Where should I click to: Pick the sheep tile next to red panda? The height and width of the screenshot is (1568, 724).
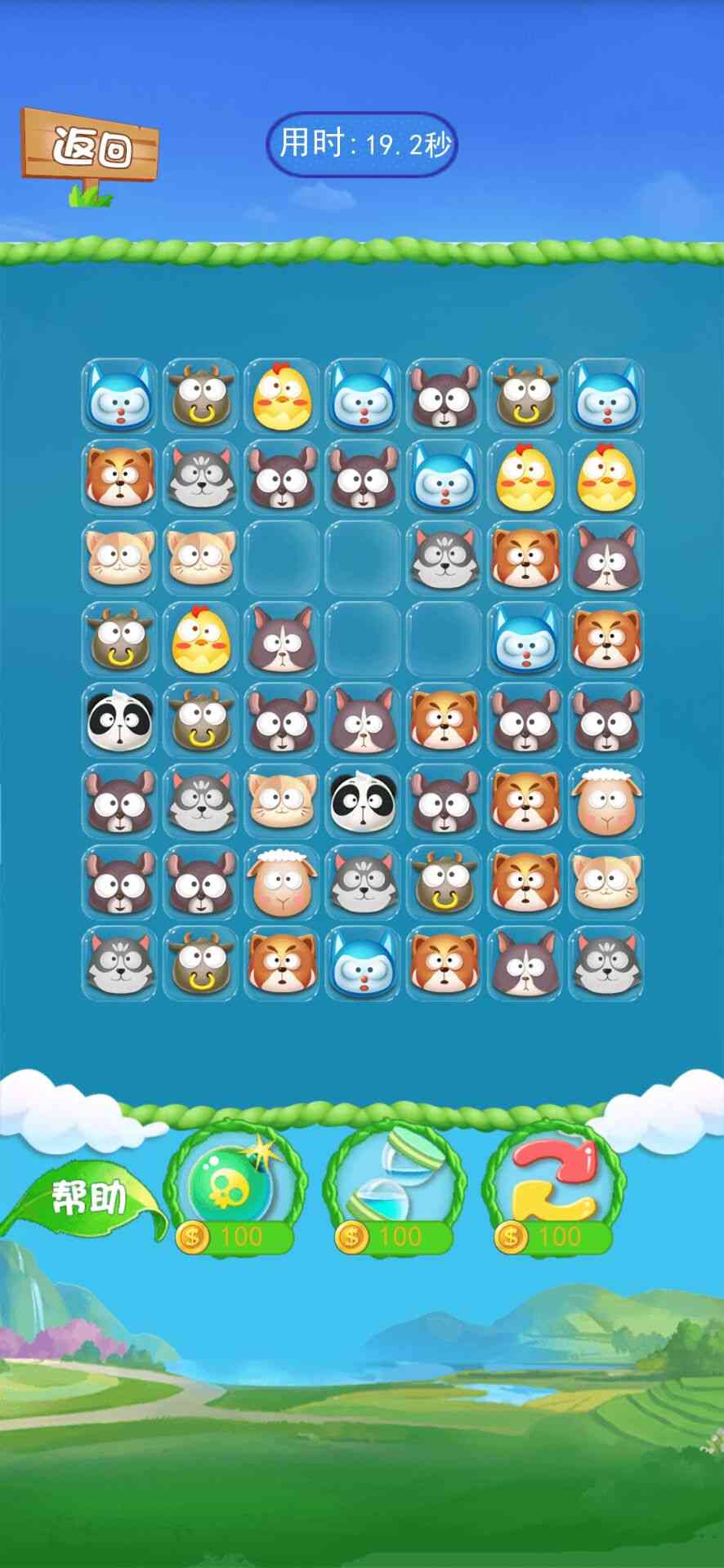point(606,801)
